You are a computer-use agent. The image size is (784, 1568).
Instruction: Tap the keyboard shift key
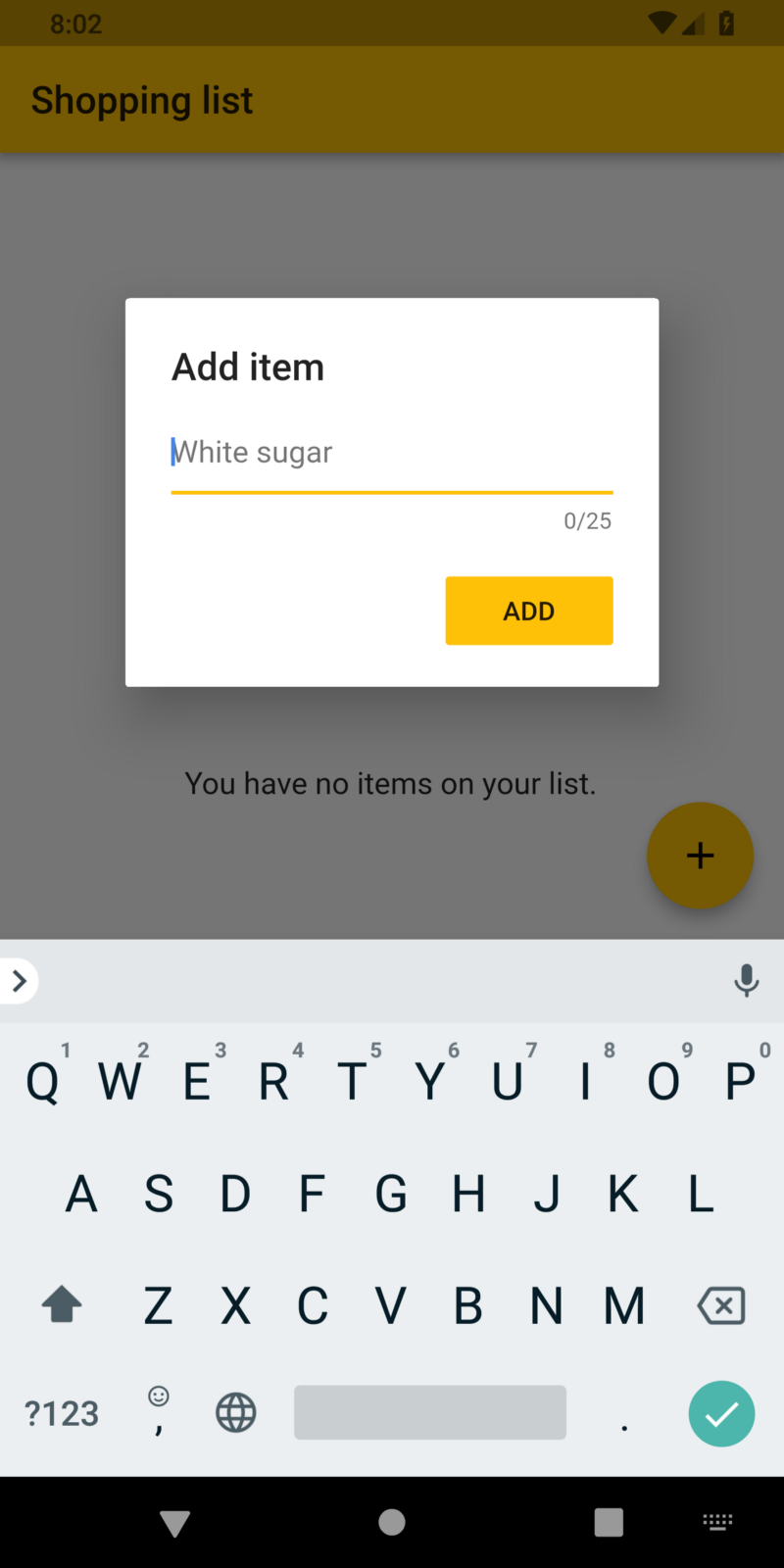tap(62, 1305)
